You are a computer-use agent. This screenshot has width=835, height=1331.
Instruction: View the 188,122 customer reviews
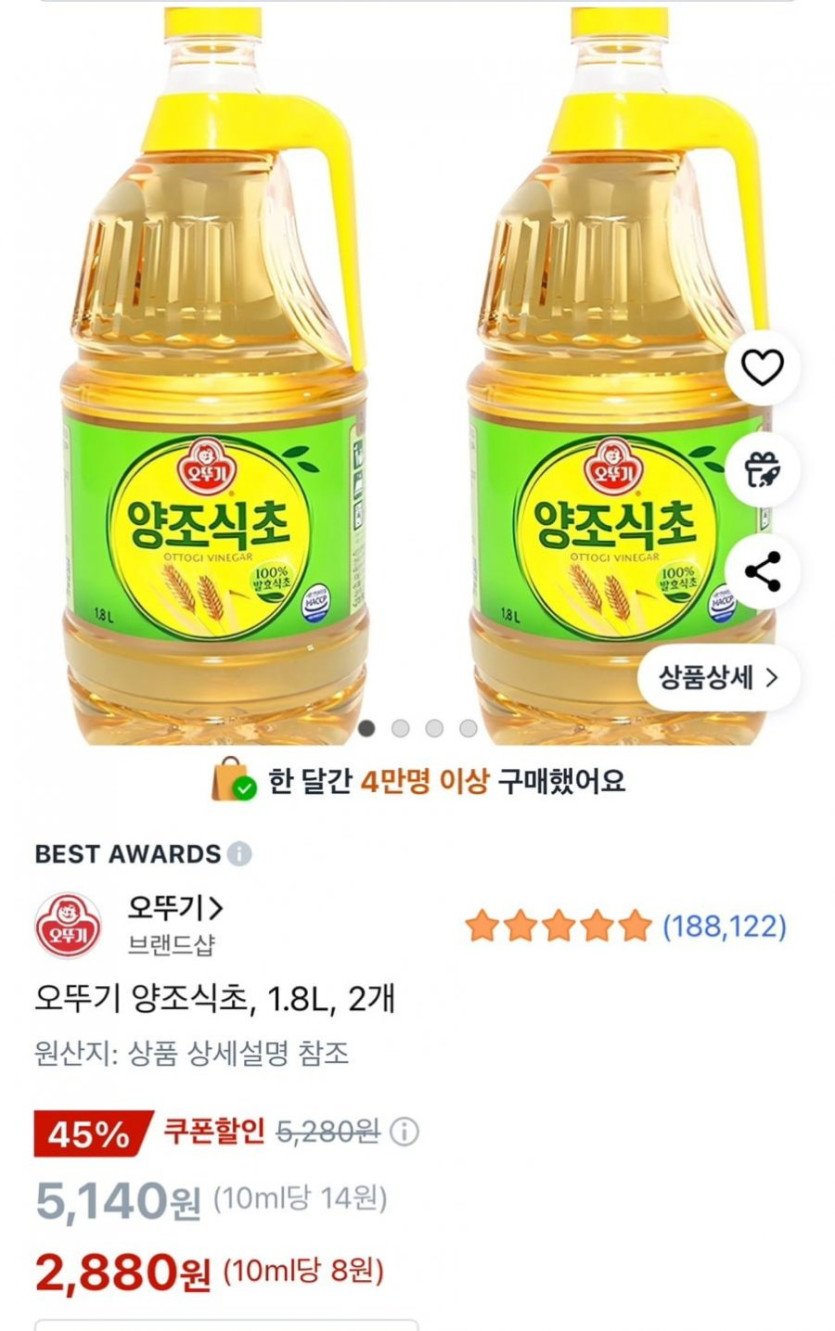click(724, 927)
